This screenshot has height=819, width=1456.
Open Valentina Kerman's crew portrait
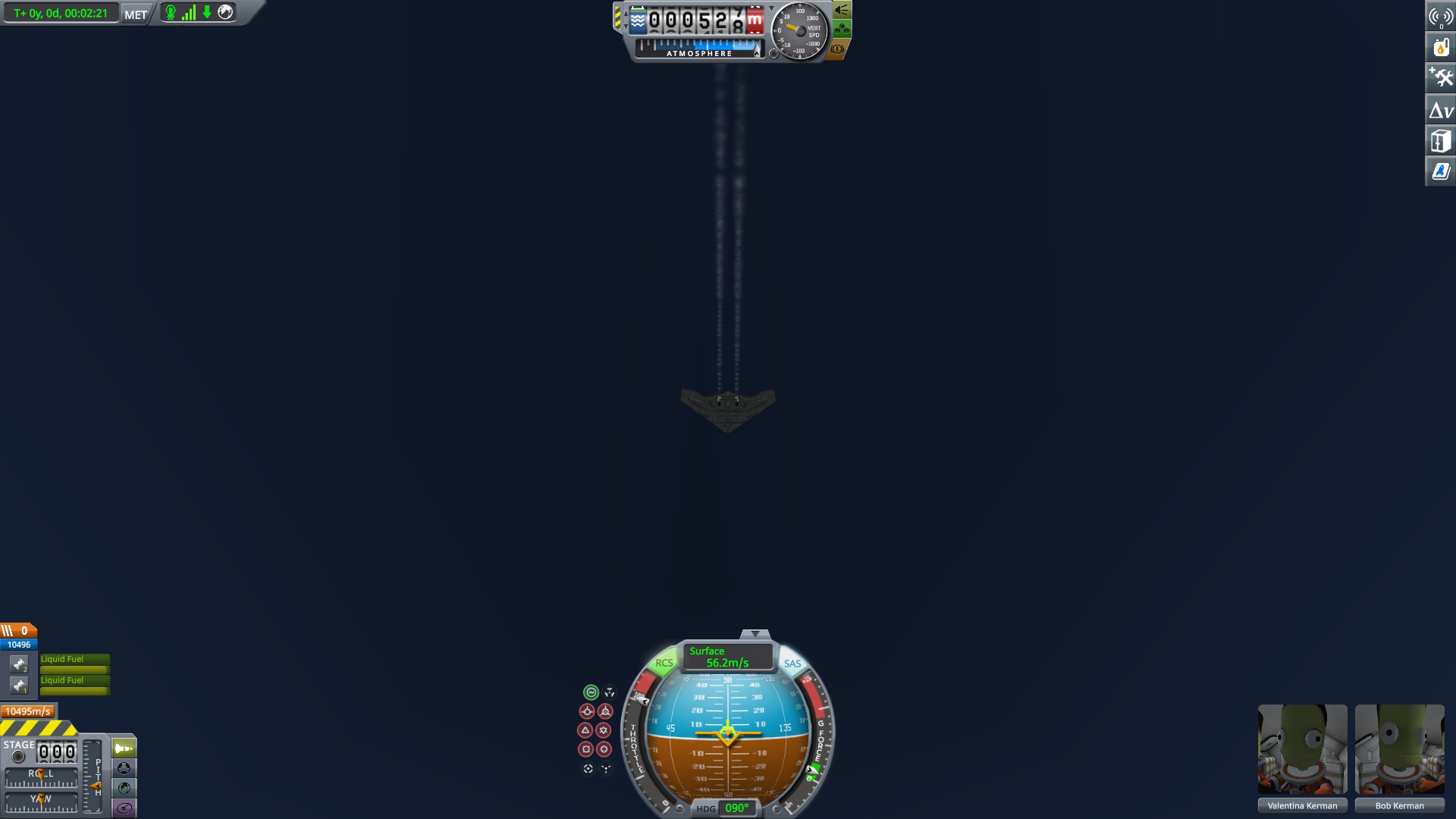[x=1302, y=749]
